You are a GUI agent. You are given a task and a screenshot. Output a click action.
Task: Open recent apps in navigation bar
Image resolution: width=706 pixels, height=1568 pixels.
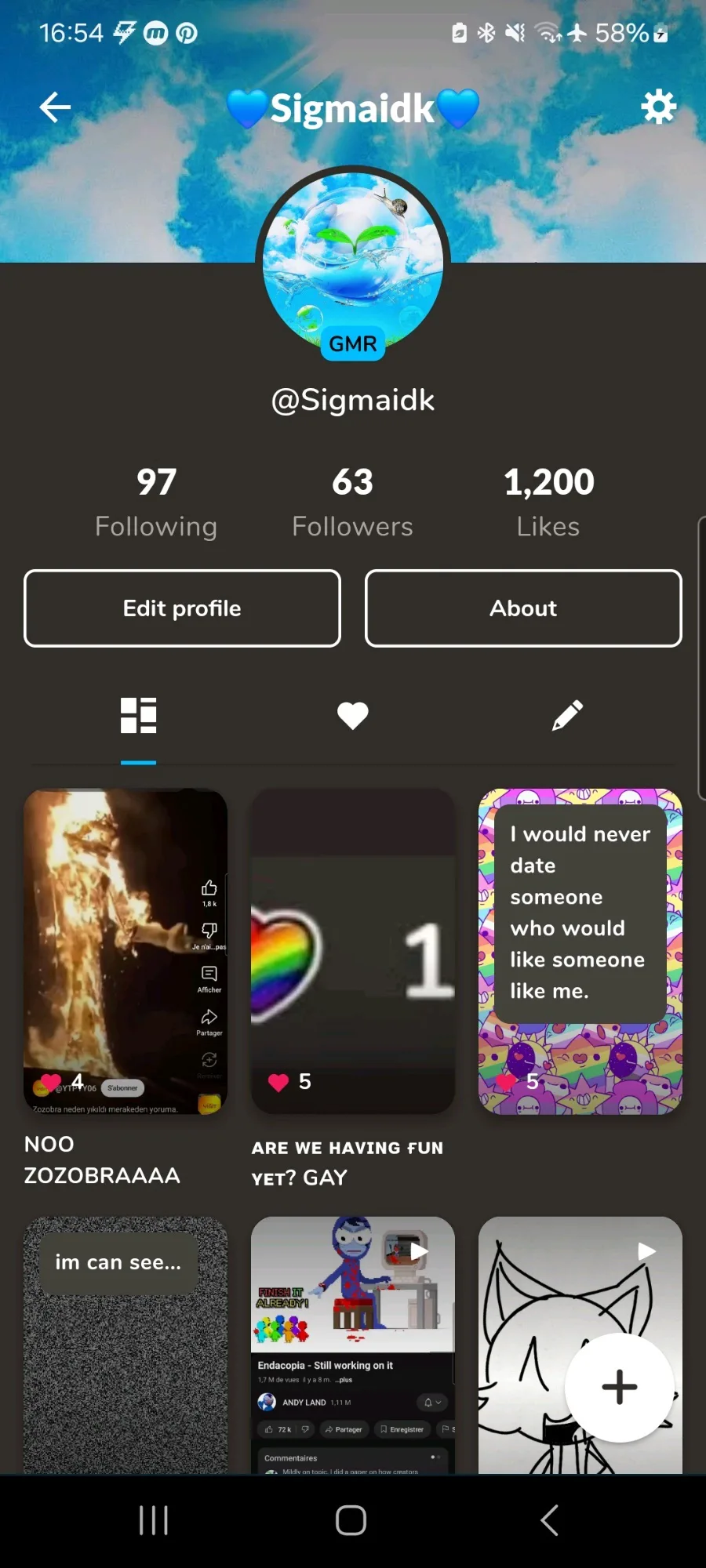click(x=154, y=1521)
